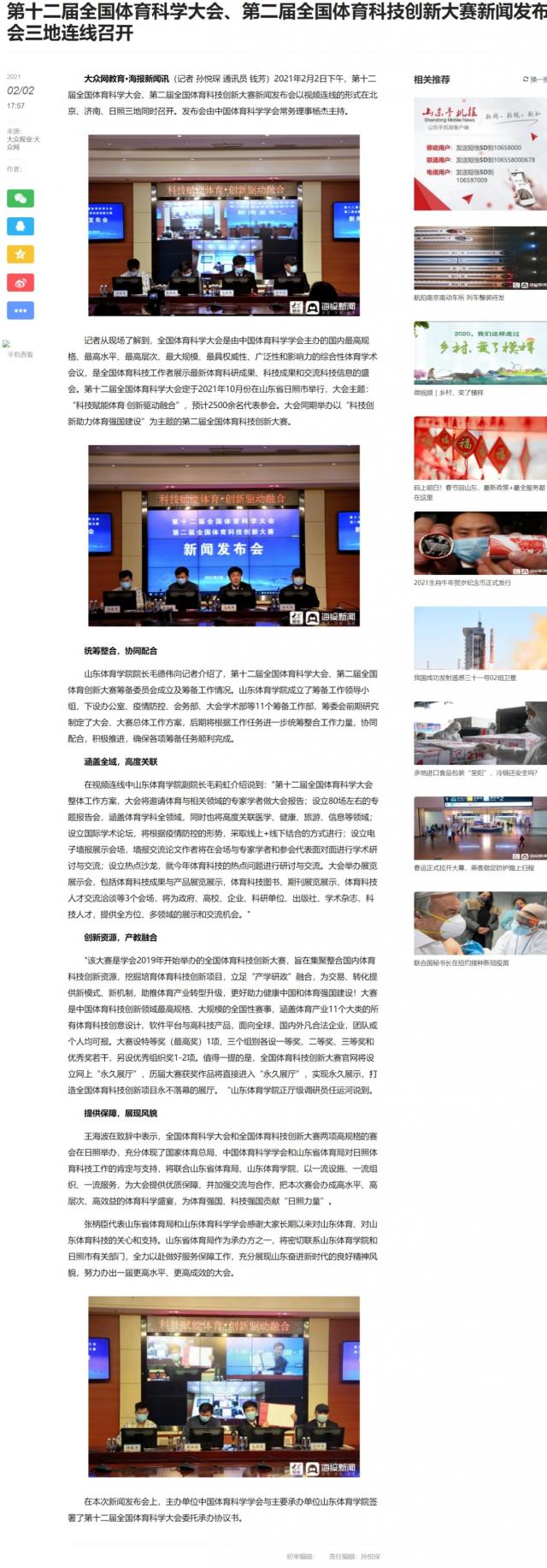Screen dimensions: 547x1568
Task: Share article to Weibo
Action: click(x=21, y=282)
